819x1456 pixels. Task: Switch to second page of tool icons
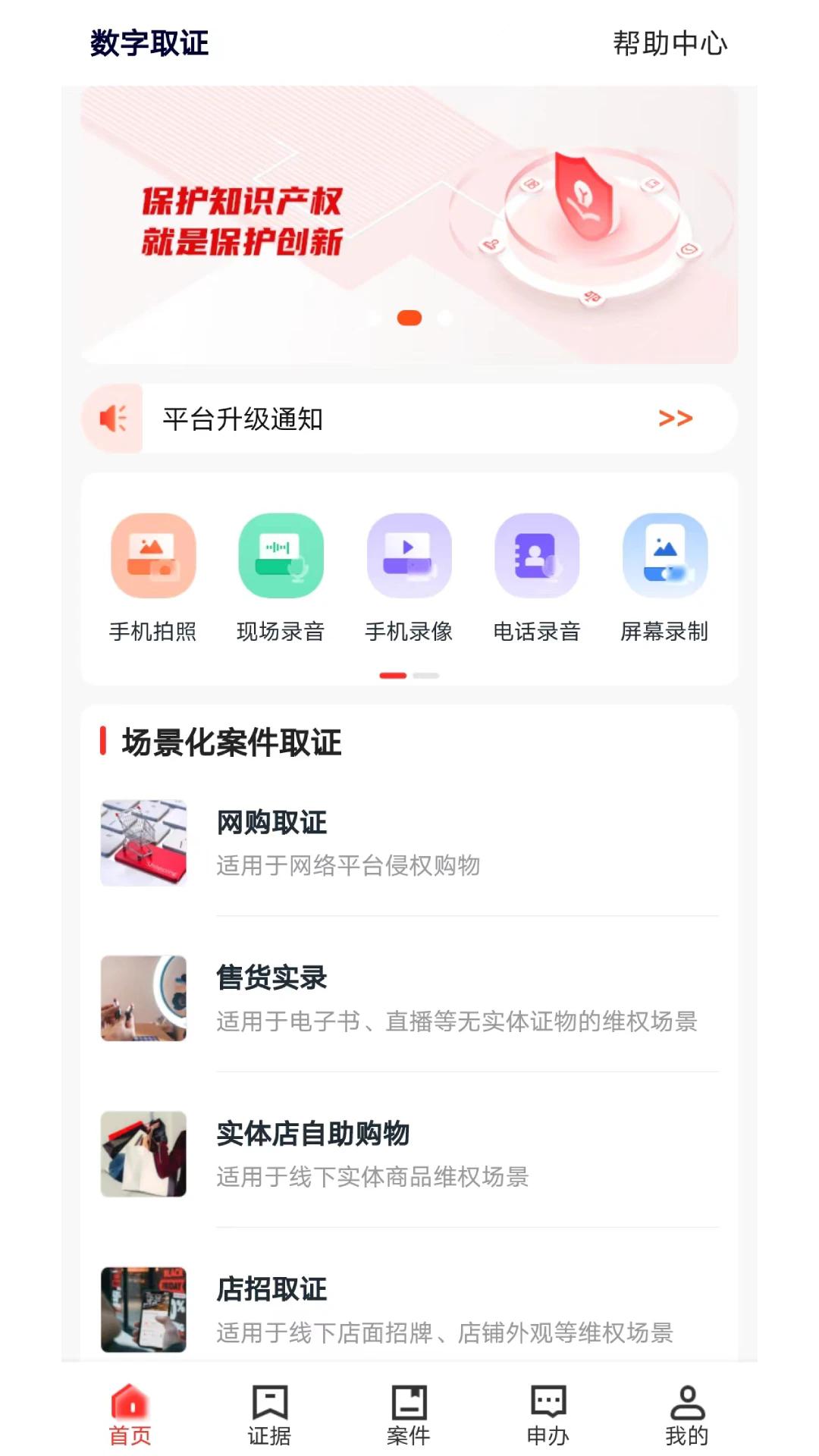(x=427, y=673)
